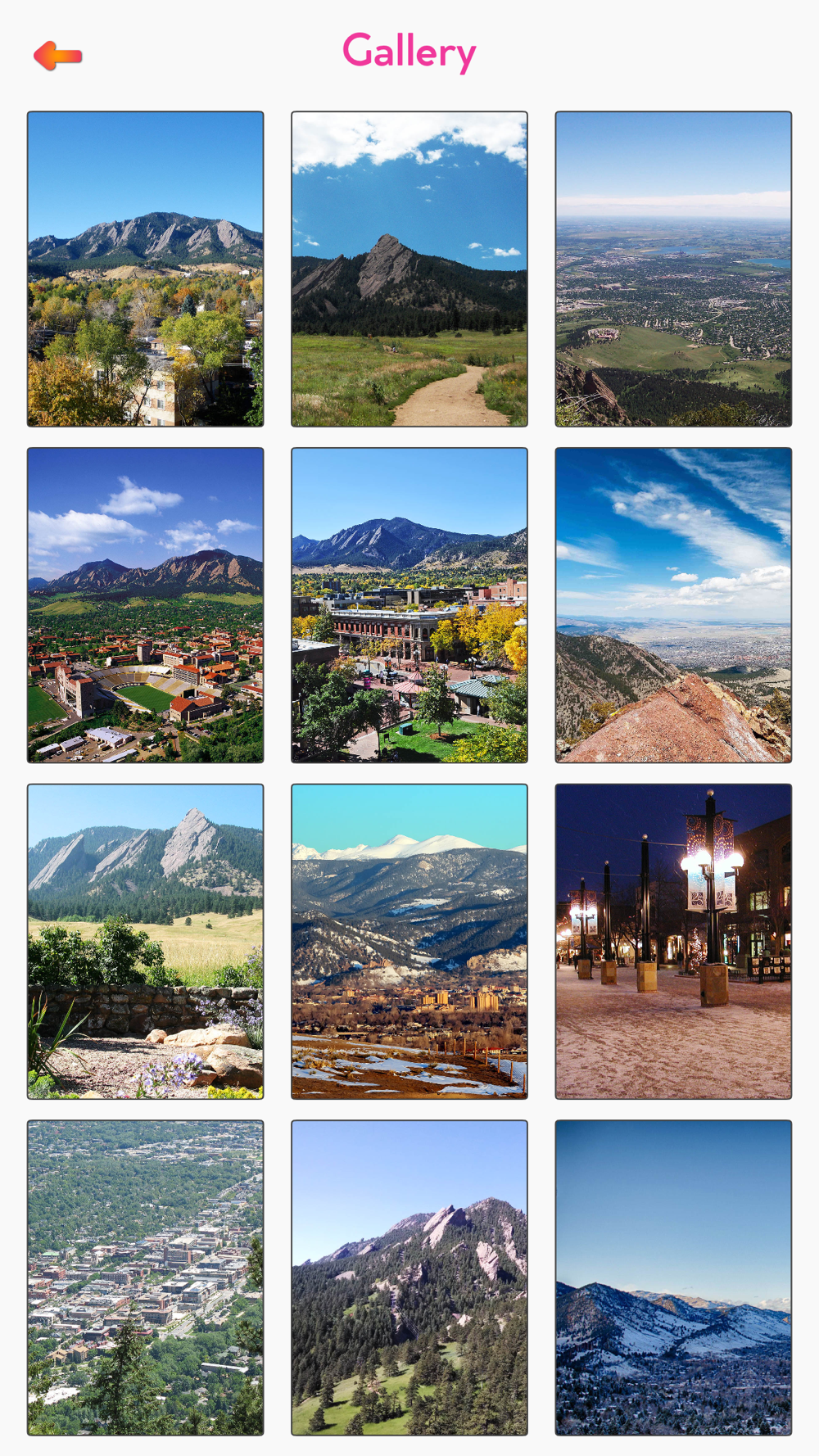View the night street lamps photo
819x1456 pixels.
tap(673, 942)
